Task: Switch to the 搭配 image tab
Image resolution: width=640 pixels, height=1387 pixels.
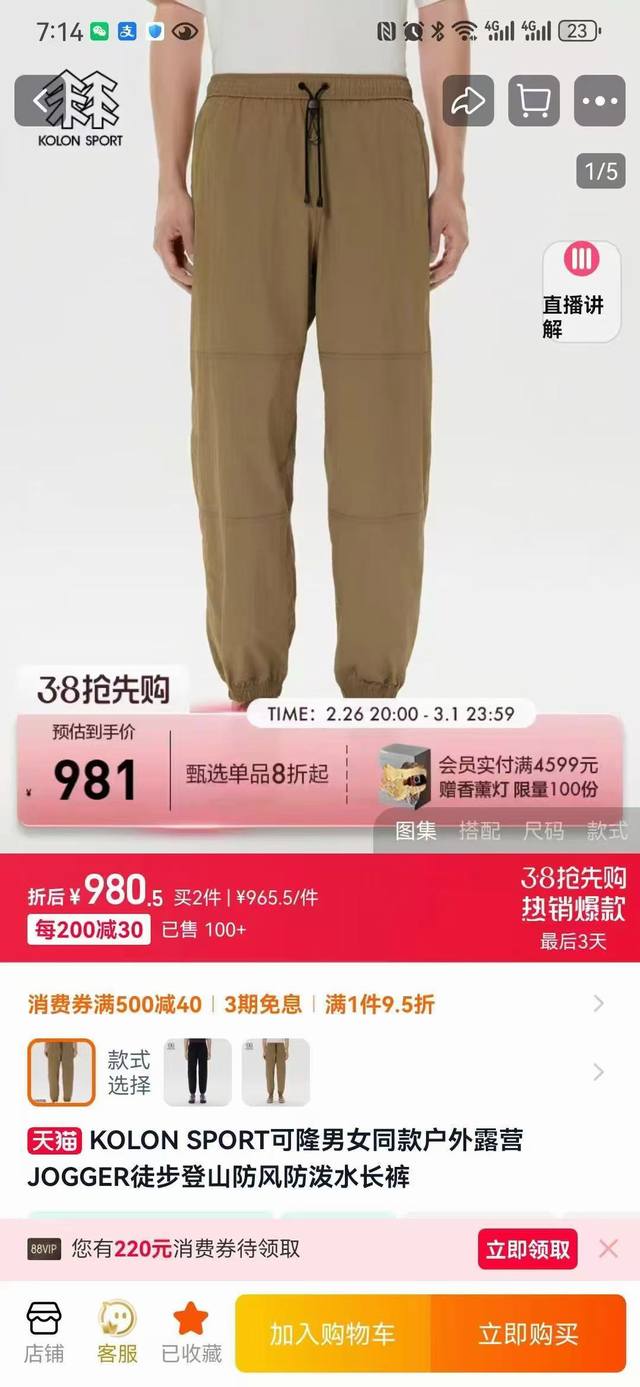Action: coord(480,830)
